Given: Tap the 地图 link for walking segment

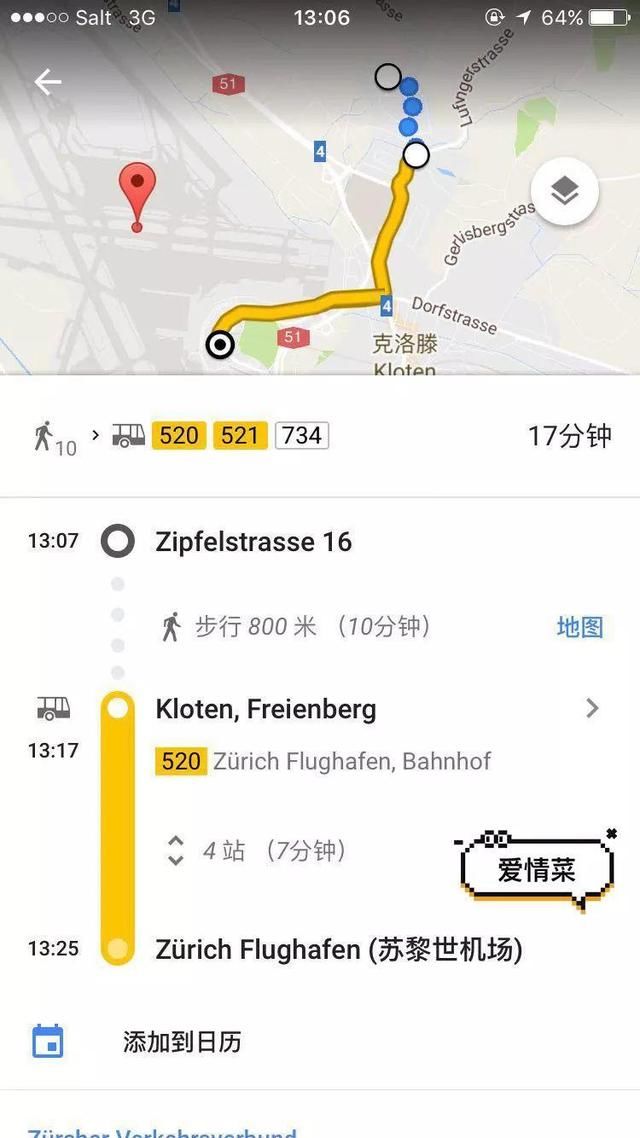Looking at the screenshot, I should (580, 627).
